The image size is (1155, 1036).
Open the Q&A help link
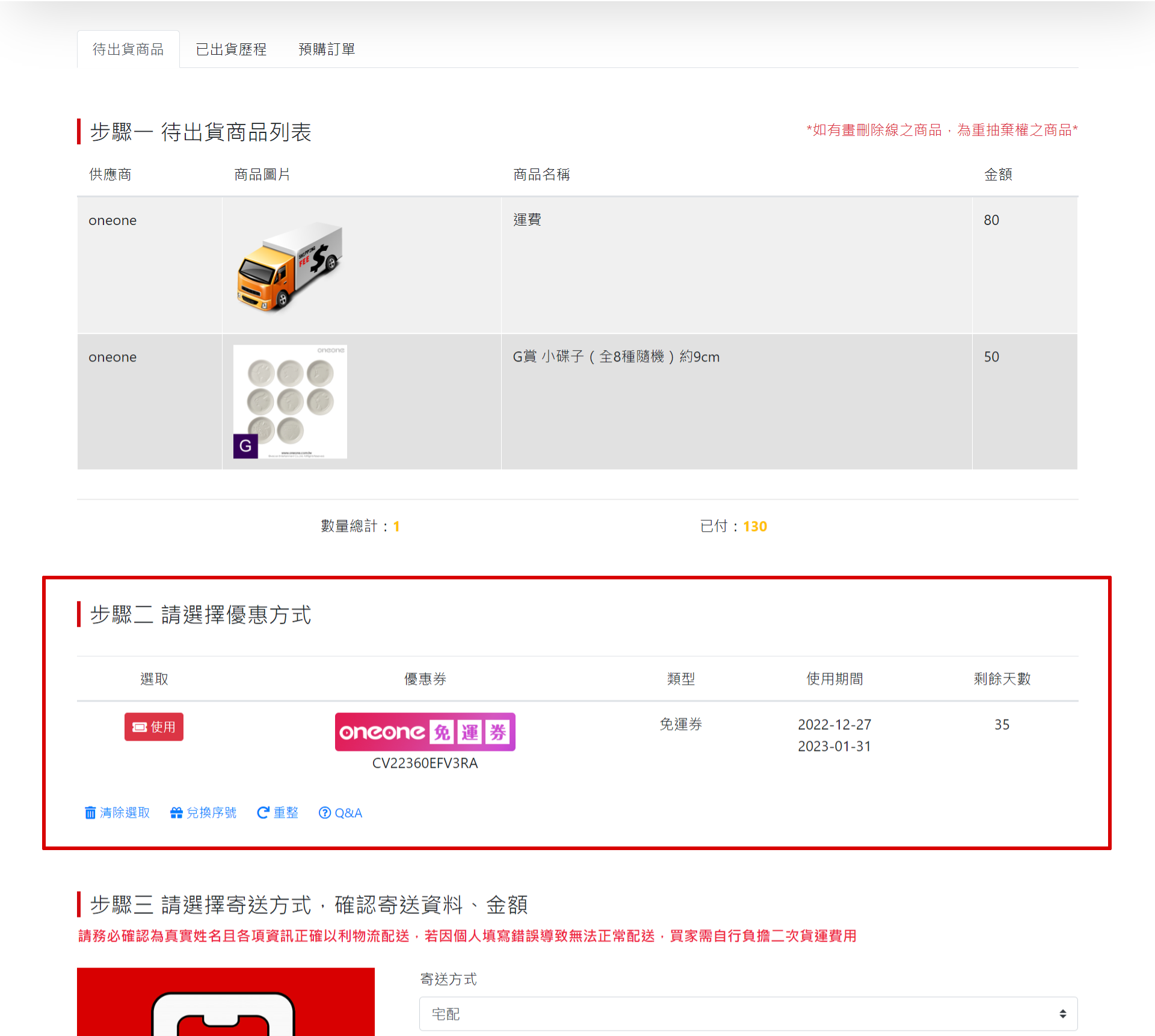[x=340, y=813]
